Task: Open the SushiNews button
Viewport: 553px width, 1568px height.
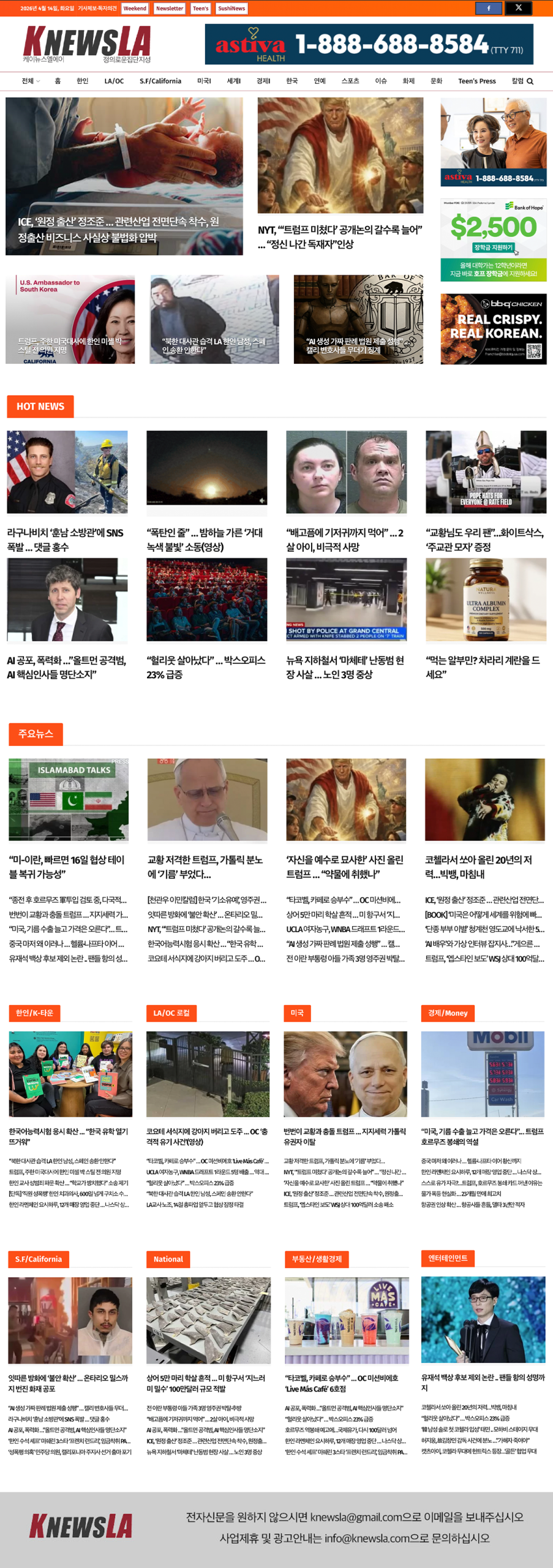Action: point(231,9)
